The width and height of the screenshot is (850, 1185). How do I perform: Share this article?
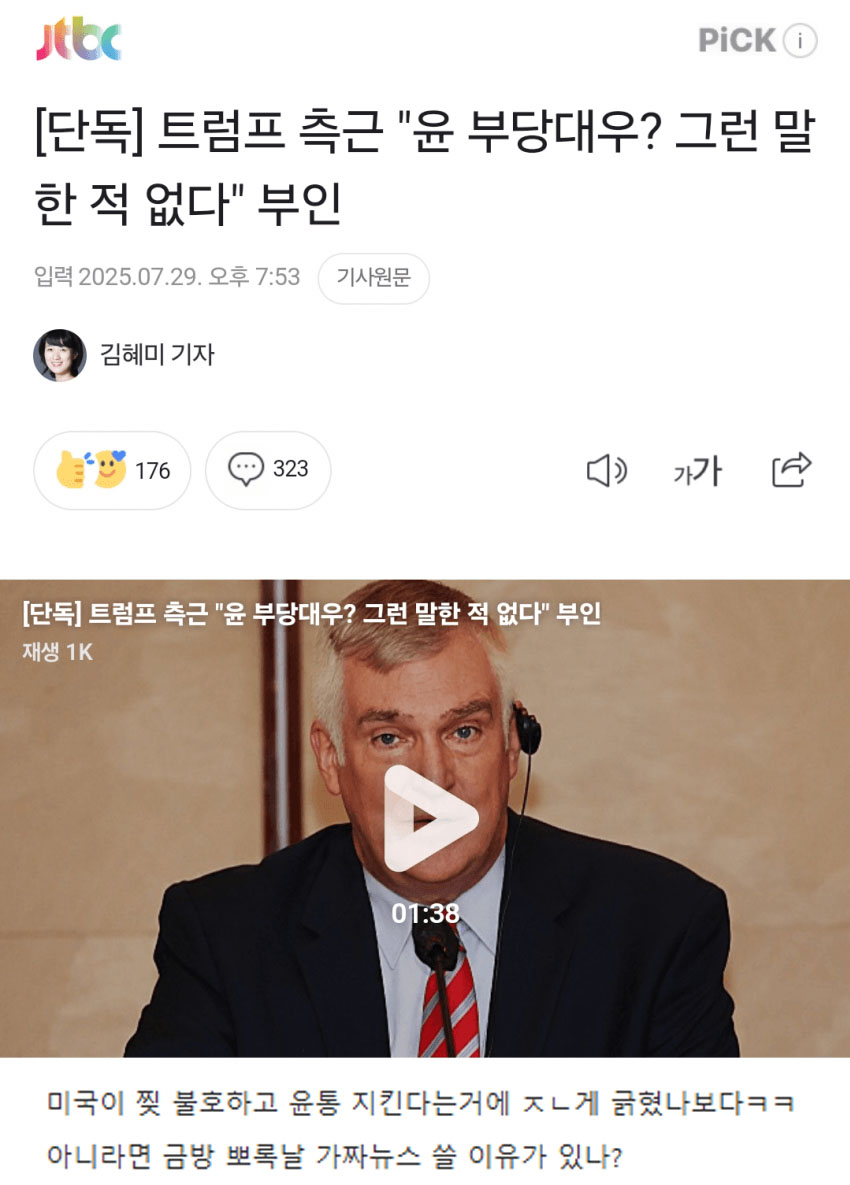791,469
